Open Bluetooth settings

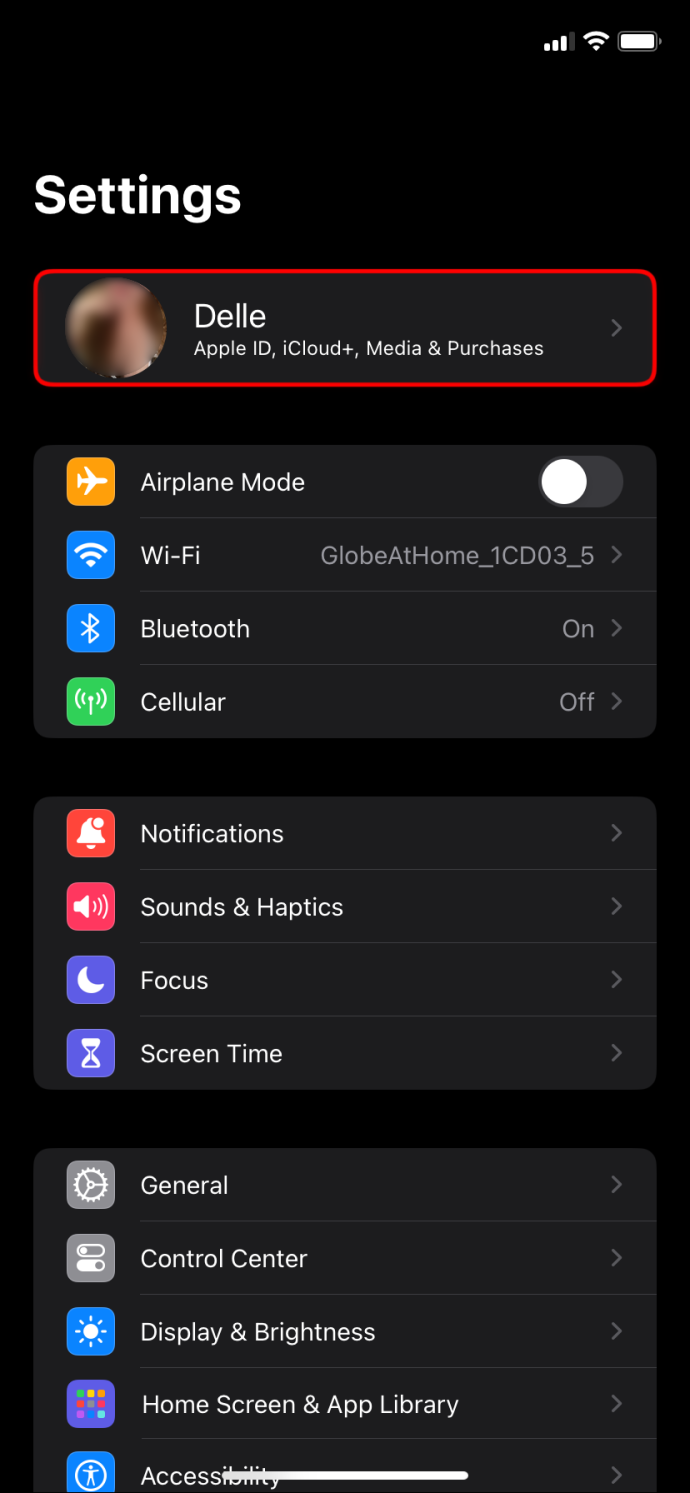(x=345, y=628)
